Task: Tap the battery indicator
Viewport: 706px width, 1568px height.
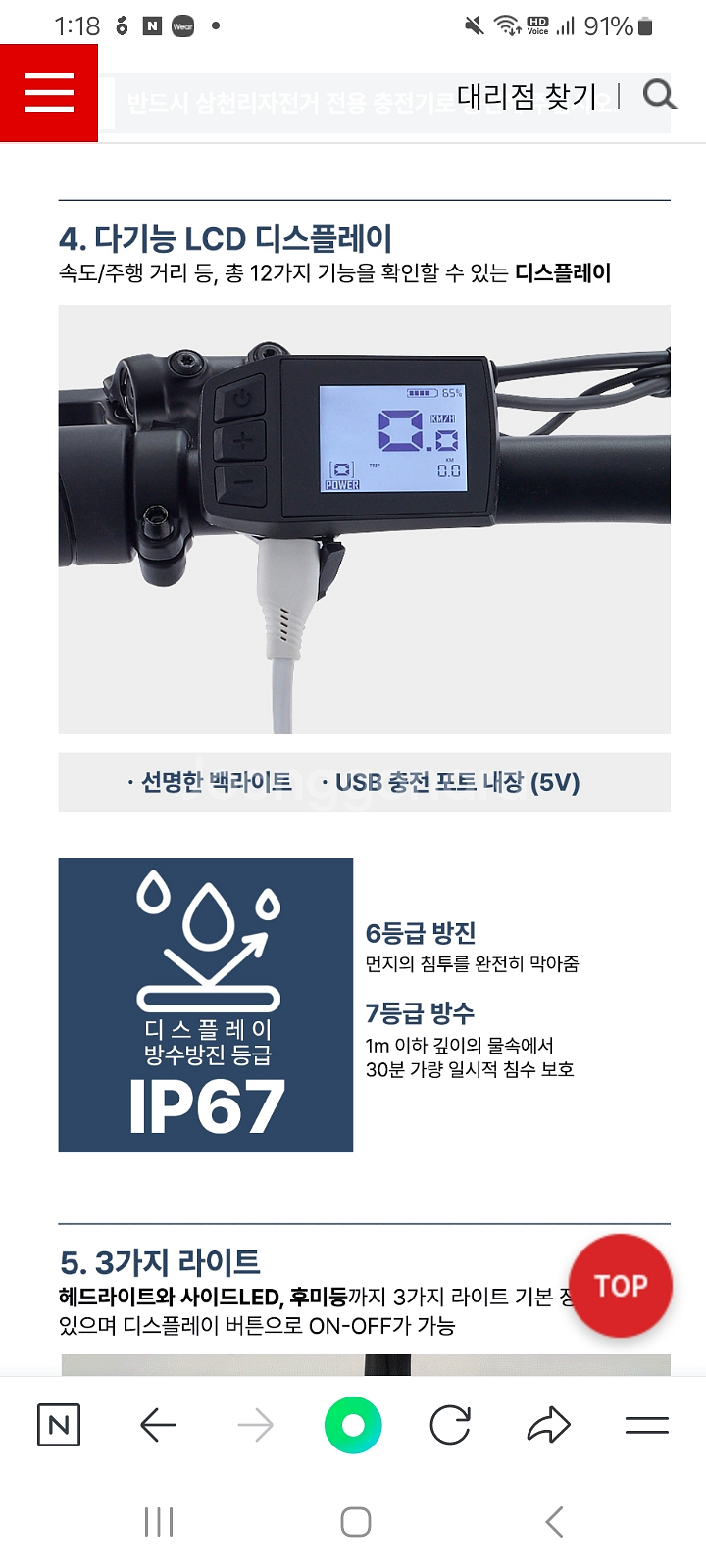Action: click(x=642, y=25)
